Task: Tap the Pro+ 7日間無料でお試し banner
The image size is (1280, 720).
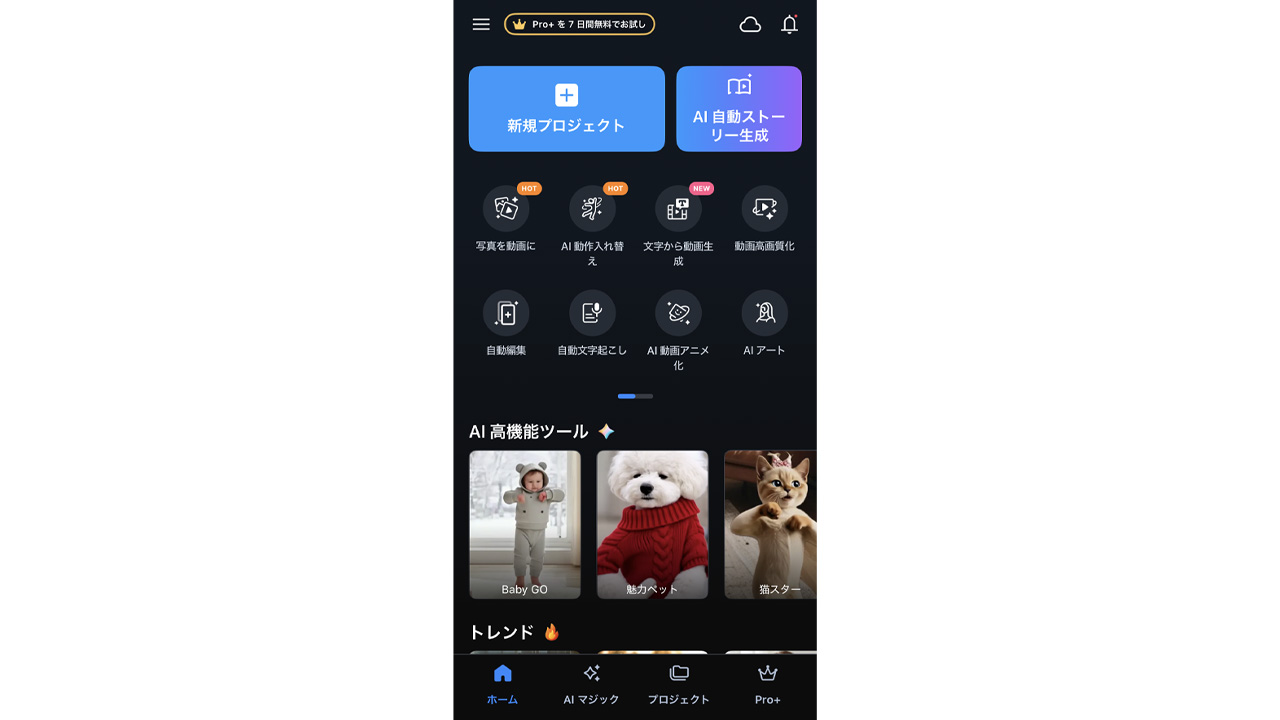Action: [579, 24]
